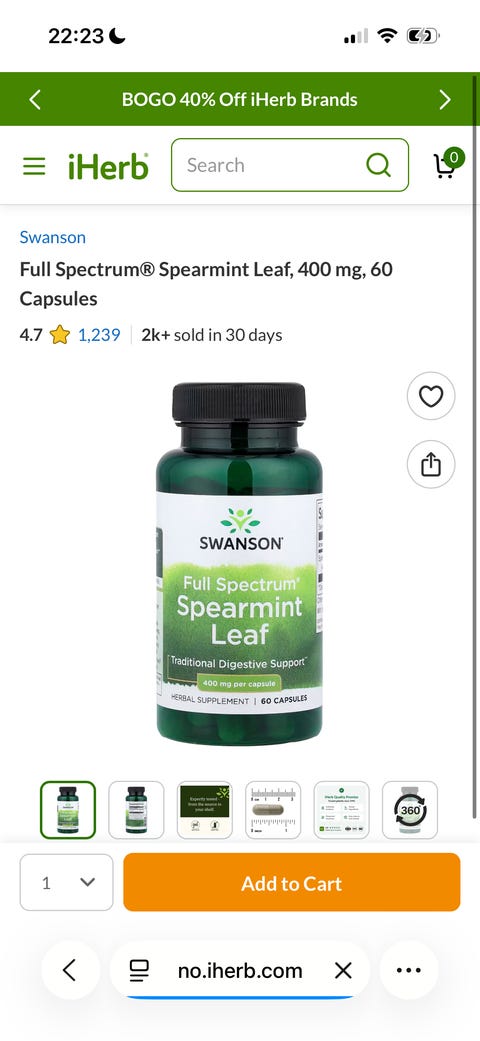This screenshot has width=480, height=1041.
Task: Open the 360 view thumbnail
Action: pyautogui.click(x=410, y=809)
